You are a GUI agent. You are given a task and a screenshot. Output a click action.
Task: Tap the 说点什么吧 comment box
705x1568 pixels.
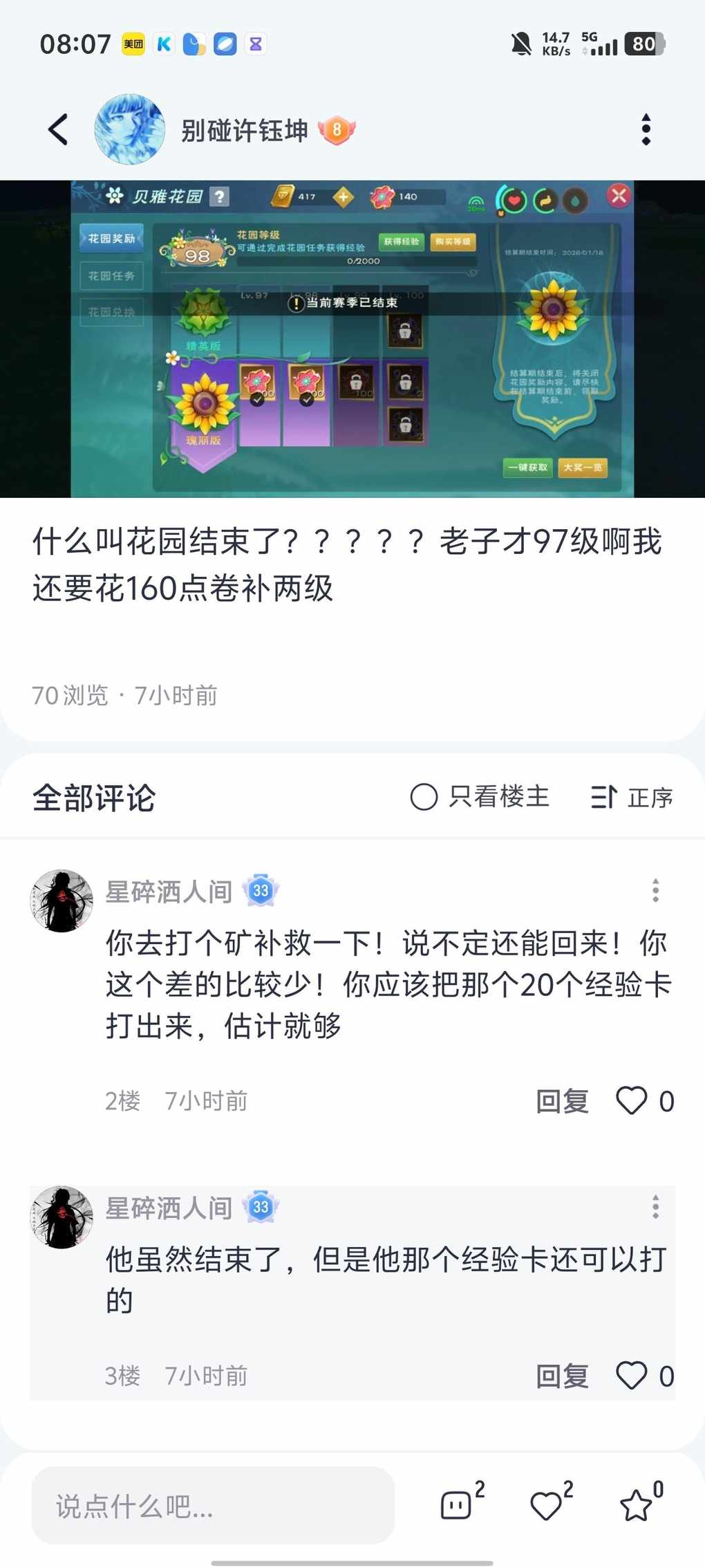coord(213,1506)
